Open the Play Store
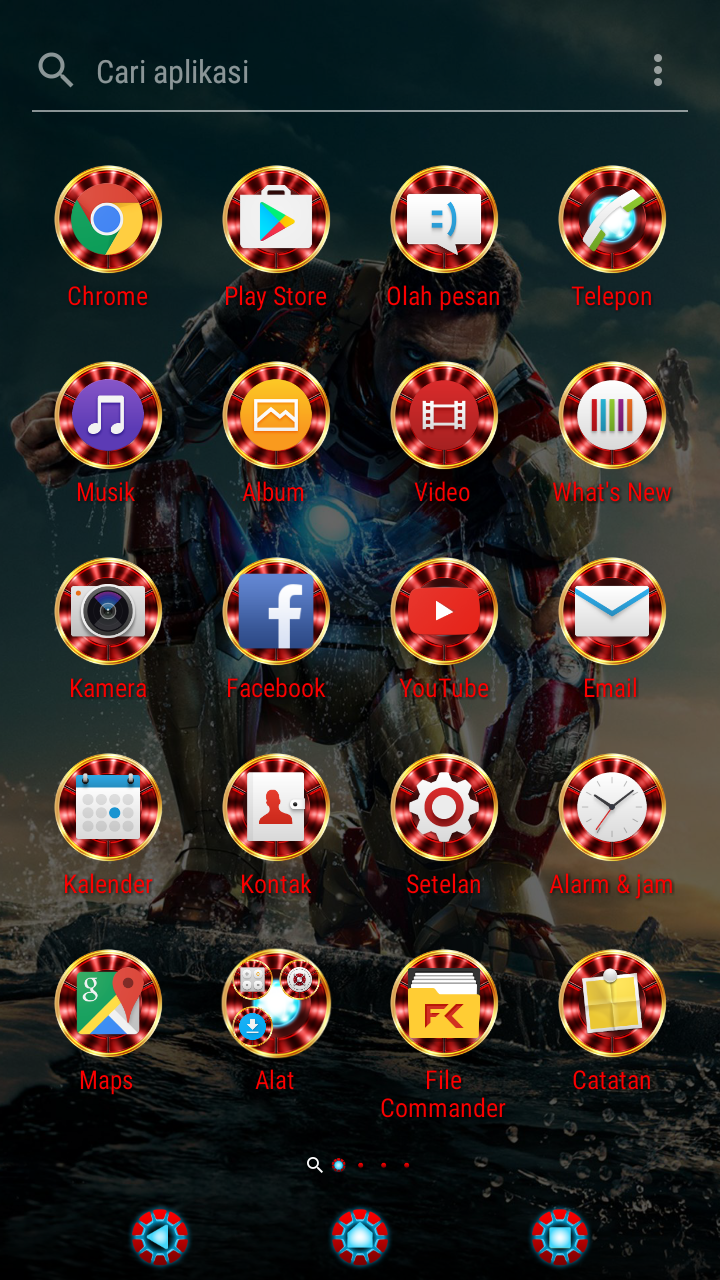Screen dimensions: 720x1280 click(x=276, y=219)
